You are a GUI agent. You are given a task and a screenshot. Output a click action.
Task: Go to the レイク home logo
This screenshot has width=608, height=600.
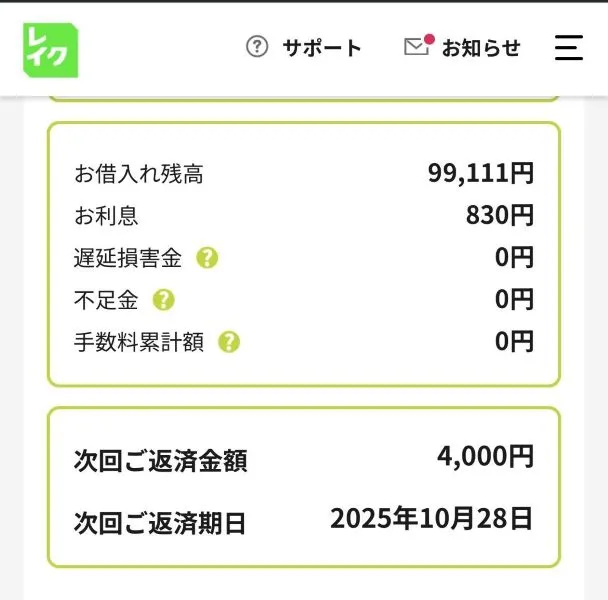tap(51, 49)
